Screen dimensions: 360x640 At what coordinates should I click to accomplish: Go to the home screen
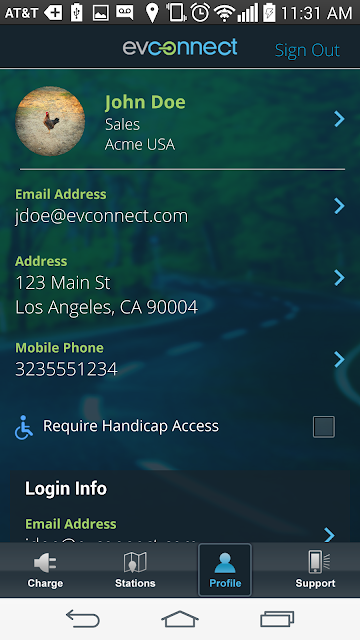tap(180, 618)
